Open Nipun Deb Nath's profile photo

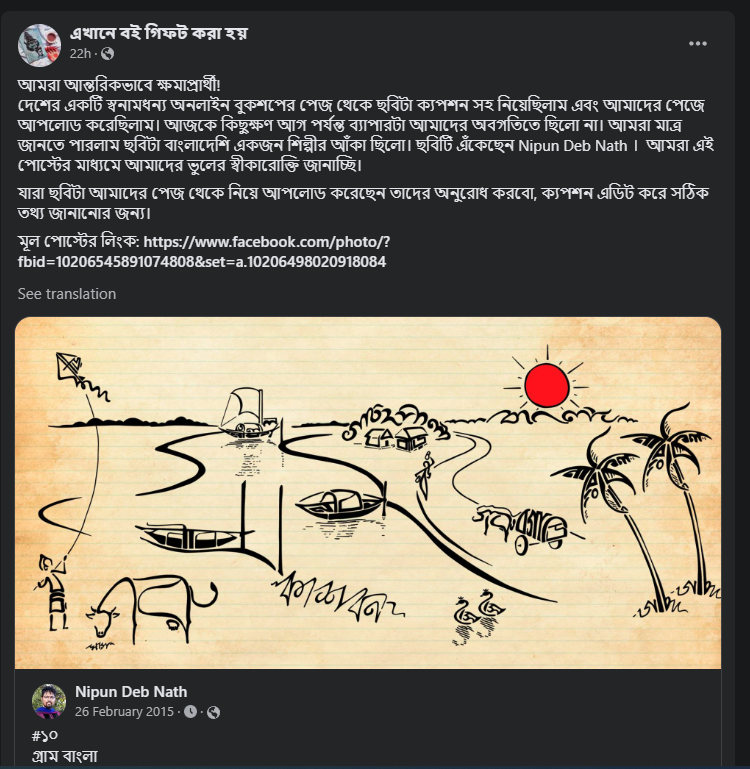(x=49, y=701)
